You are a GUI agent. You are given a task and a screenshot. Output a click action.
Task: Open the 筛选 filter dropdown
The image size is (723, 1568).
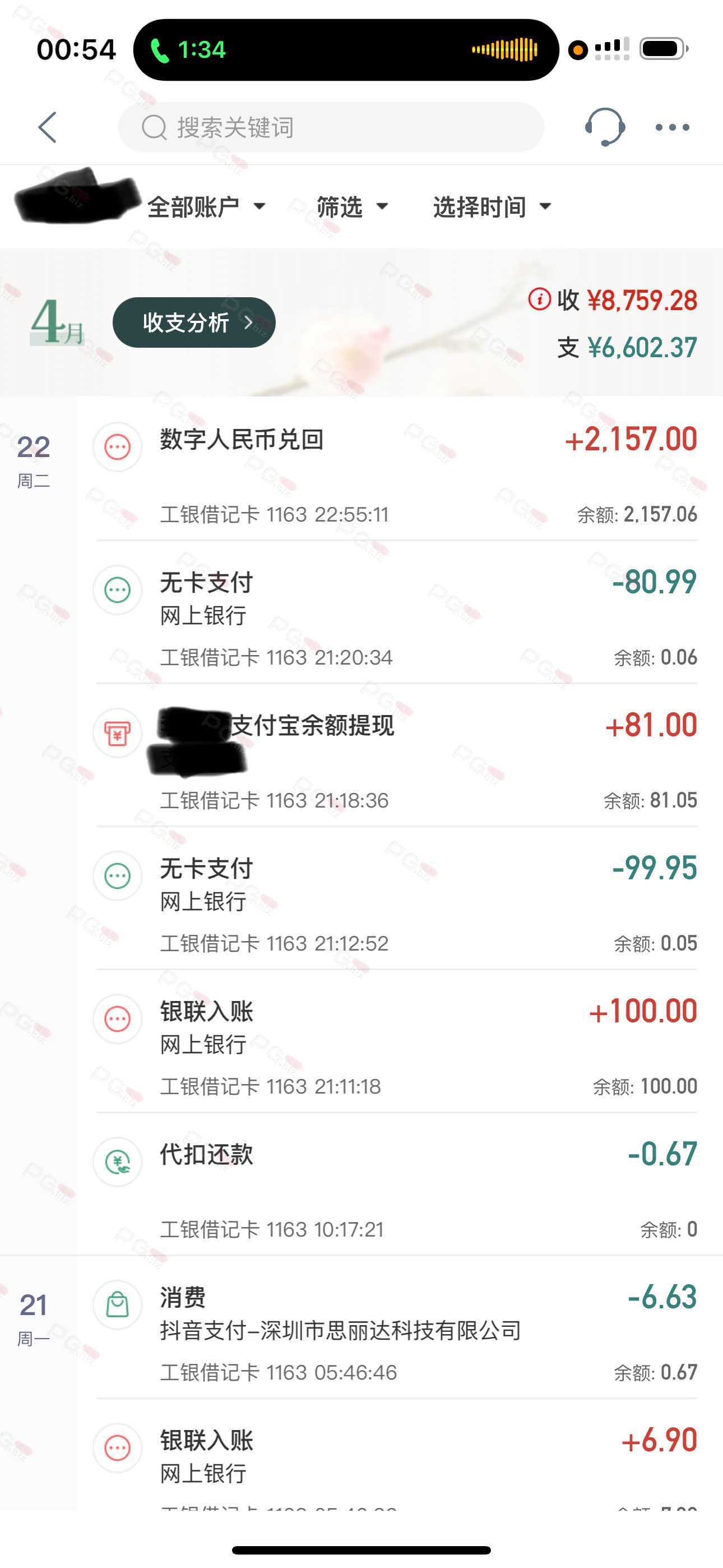pyautogui.click(x=352, y=207)
